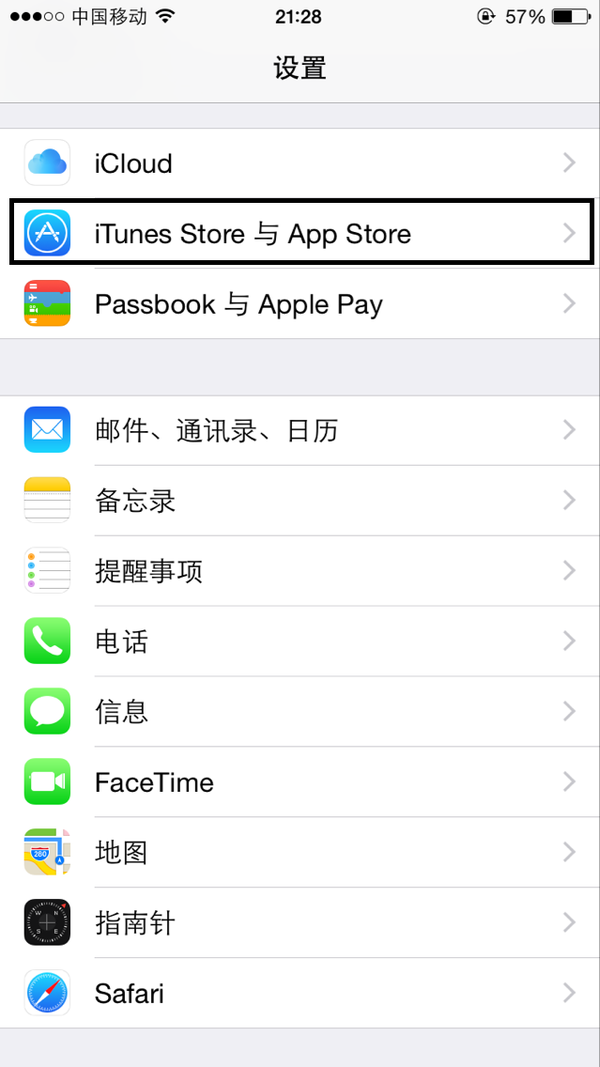Select the 邮件、通讯录、日历 row

pos(300,430)
